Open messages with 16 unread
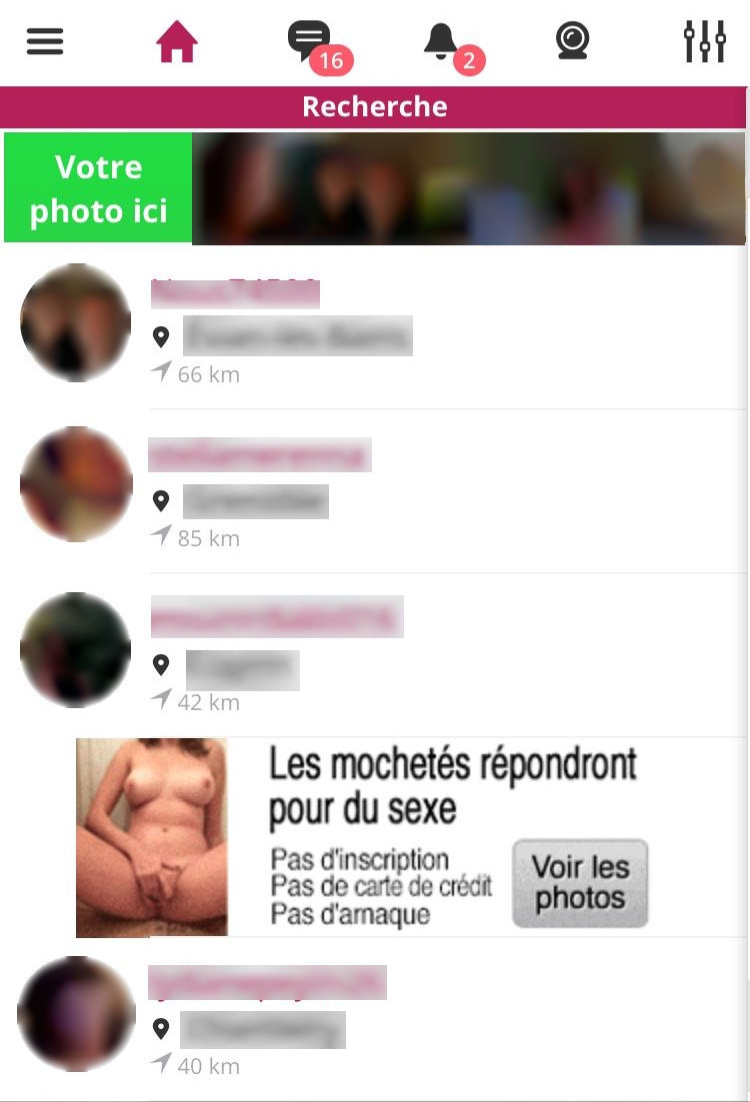This screenshot has height=1102, width=750. (x=309, y=42)
